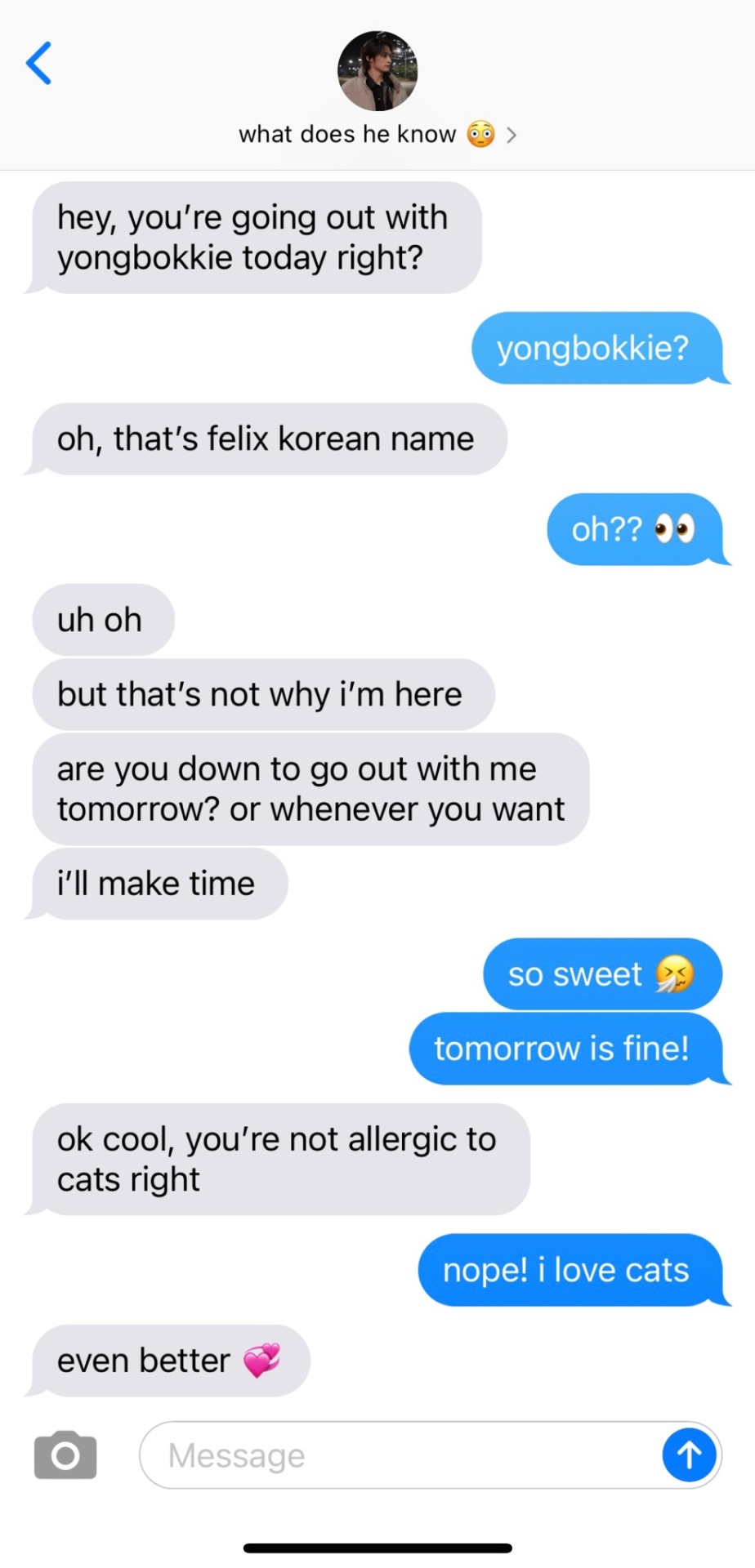Open the camera to attach a photo
The image size is (755, 1568).
coord(65,1454)
